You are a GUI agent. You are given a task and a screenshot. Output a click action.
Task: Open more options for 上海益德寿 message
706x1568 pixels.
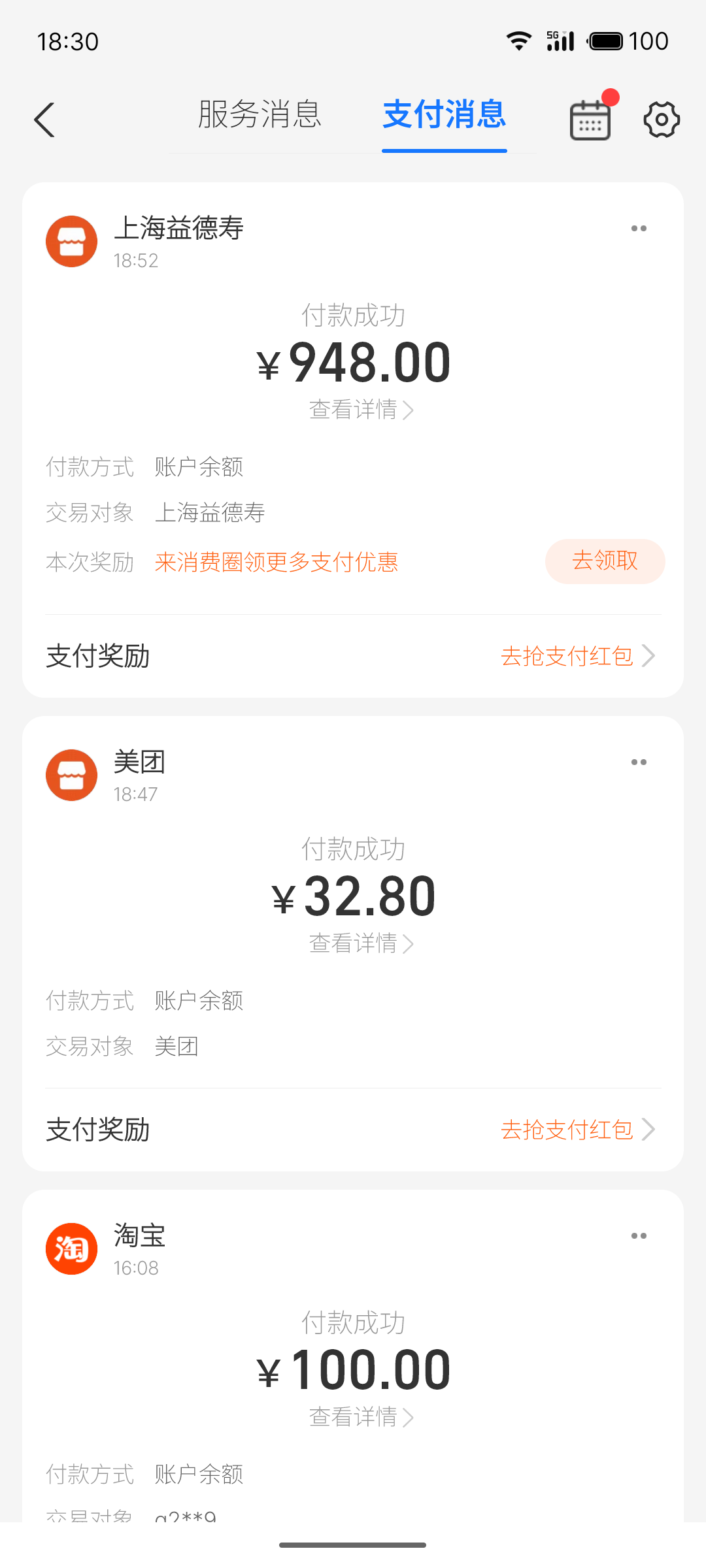pos(639,228)
